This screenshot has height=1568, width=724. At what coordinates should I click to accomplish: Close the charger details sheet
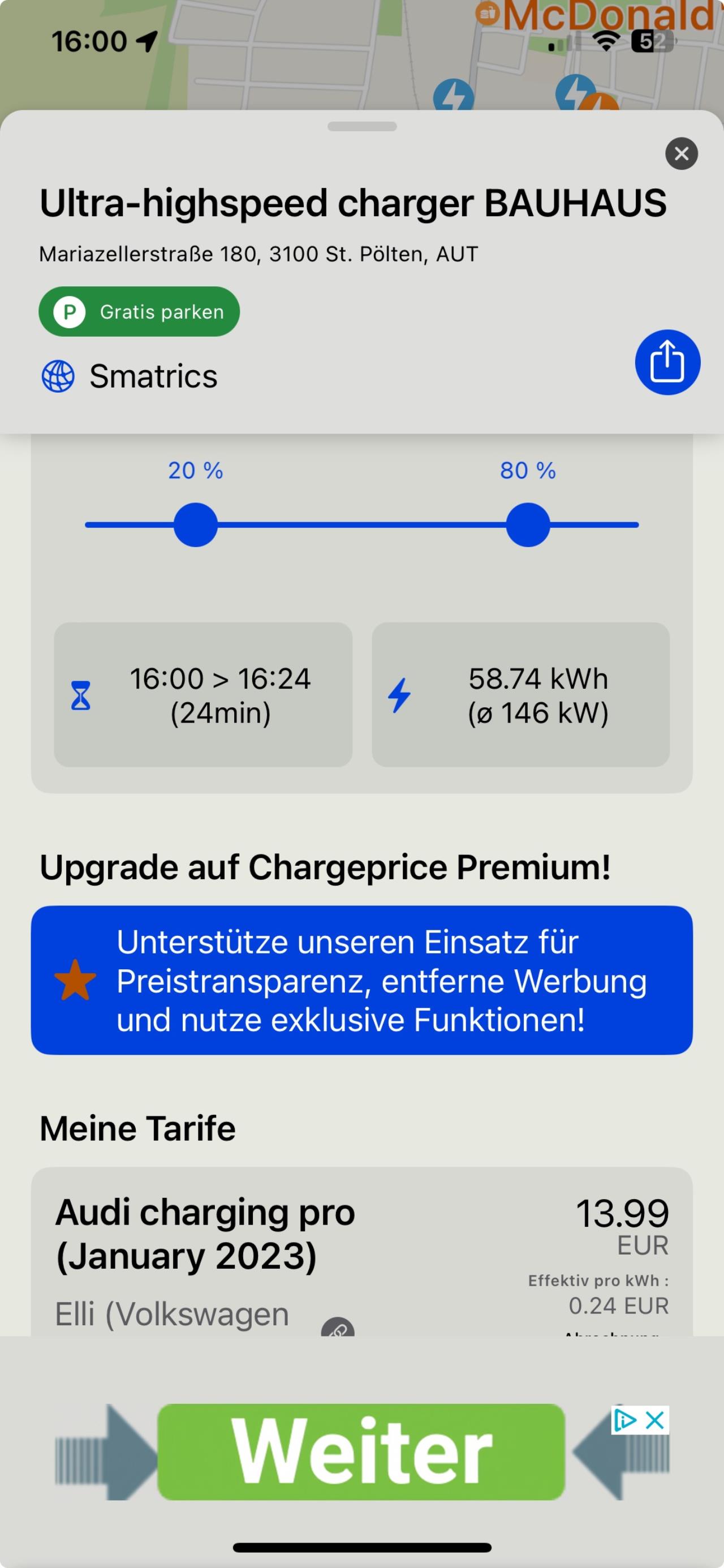(x=682, y=153)
